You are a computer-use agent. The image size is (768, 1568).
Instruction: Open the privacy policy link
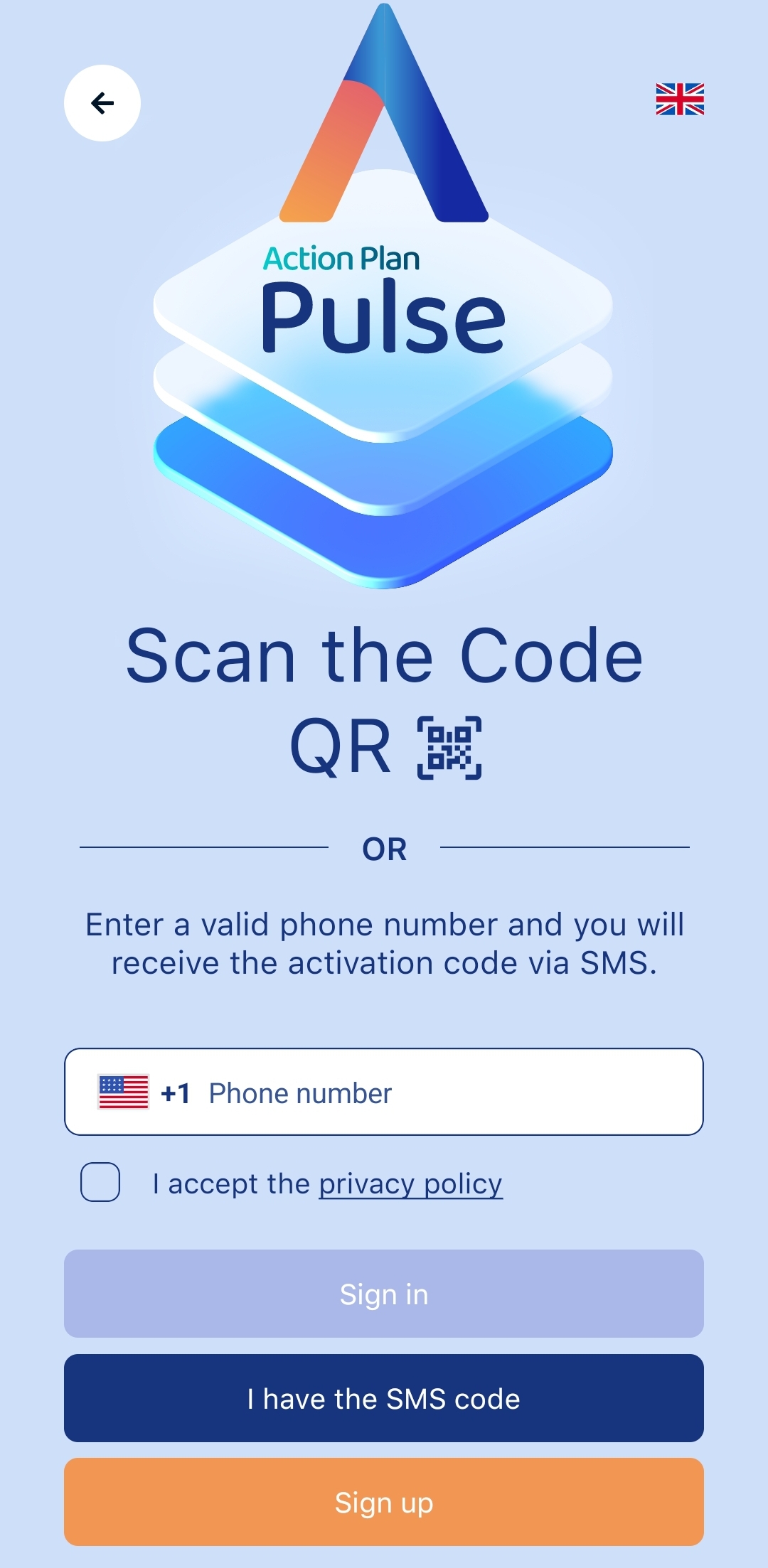pyautogui.click(x=410, y=1184)
